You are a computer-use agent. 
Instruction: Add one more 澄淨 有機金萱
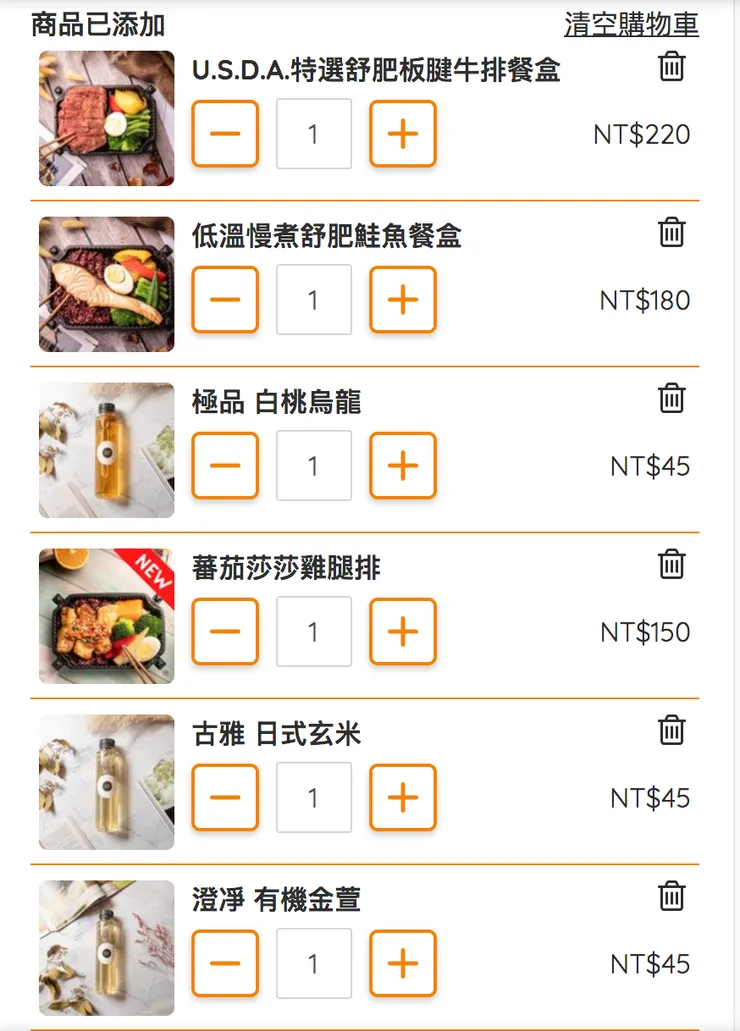[x=403, y=964]
